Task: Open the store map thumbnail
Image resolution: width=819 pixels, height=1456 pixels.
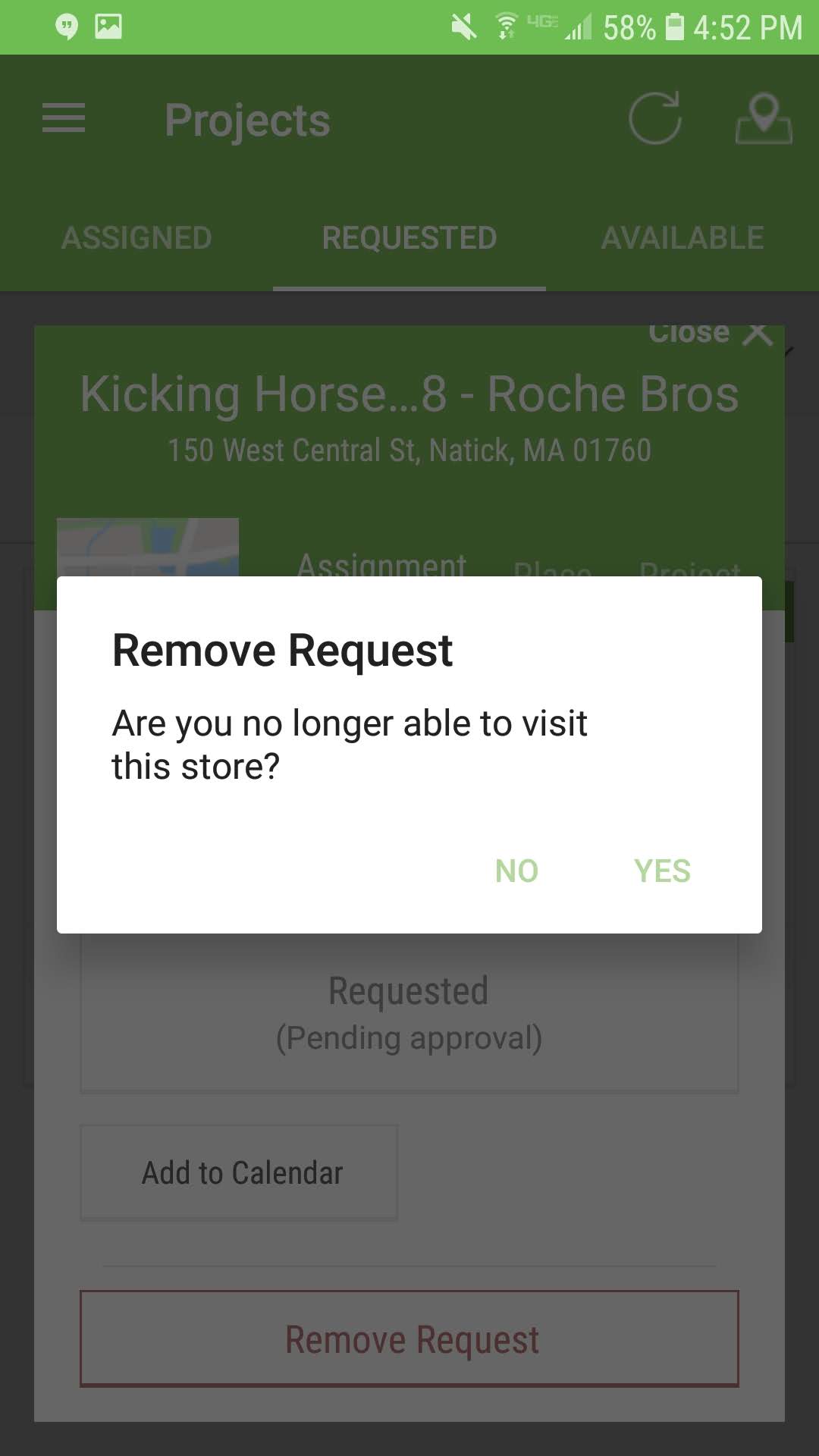Action: click(148, 548)
